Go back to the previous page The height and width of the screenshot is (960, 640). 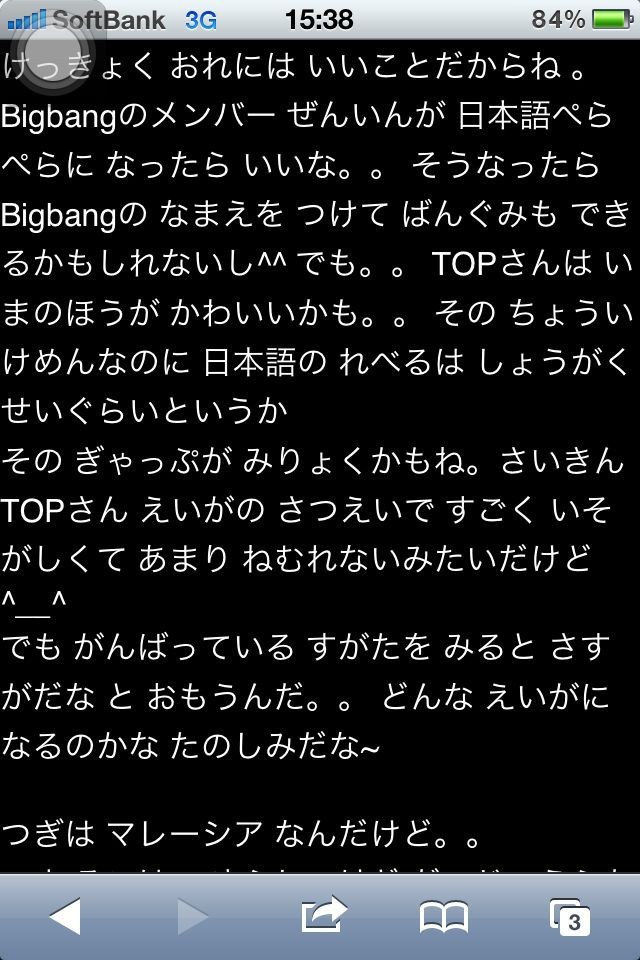coord(65,915)
